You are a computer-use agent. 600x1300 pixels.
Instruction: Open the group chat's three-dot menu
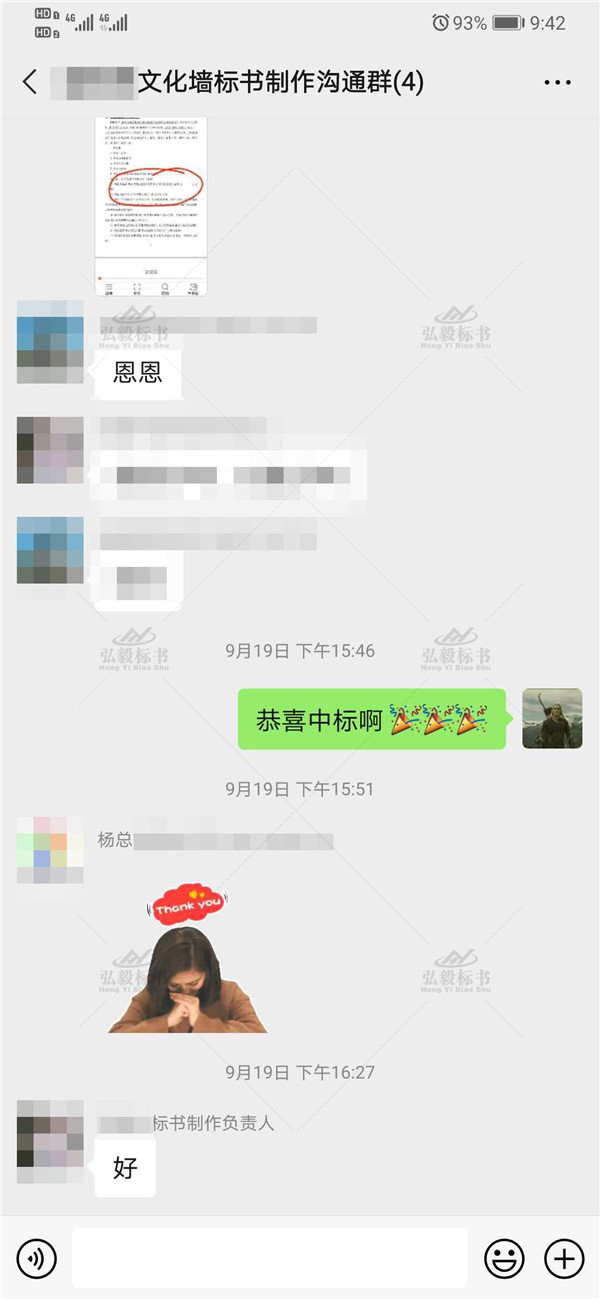coord(557,82)
